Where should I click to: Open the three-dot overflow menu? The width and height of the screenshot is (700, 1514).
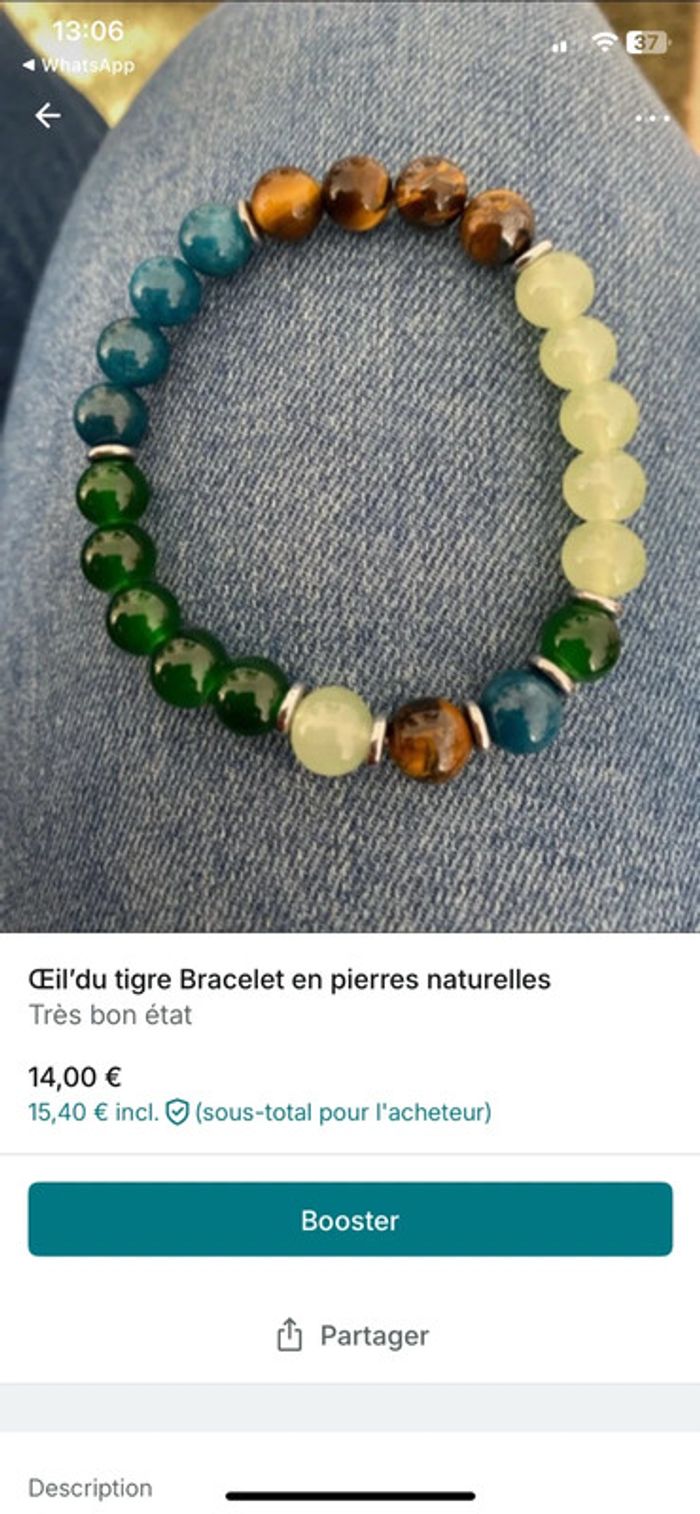pos(652,118)
